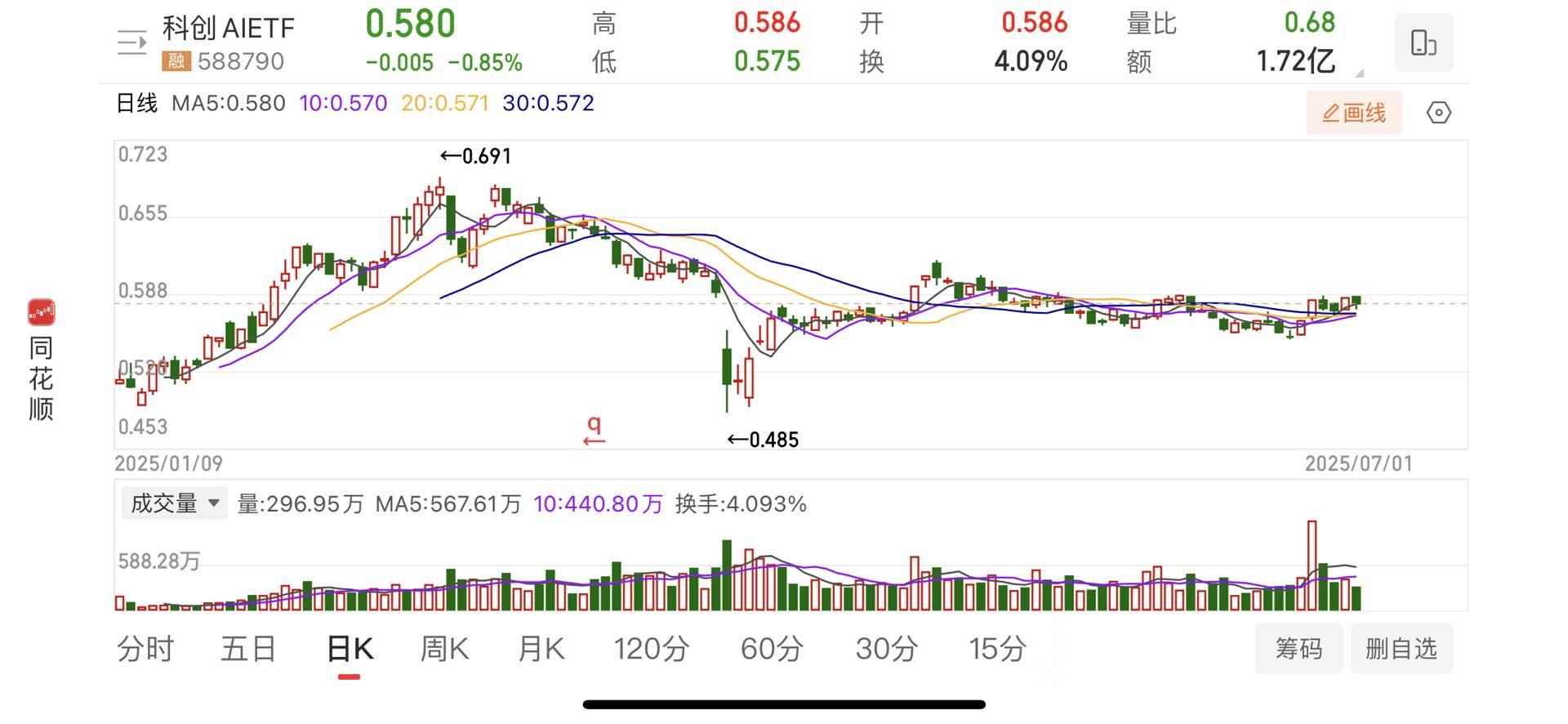Viewport: 1568px width, 724px height.
Task: Select the 日K chart tab
Action: pos(350,649)
